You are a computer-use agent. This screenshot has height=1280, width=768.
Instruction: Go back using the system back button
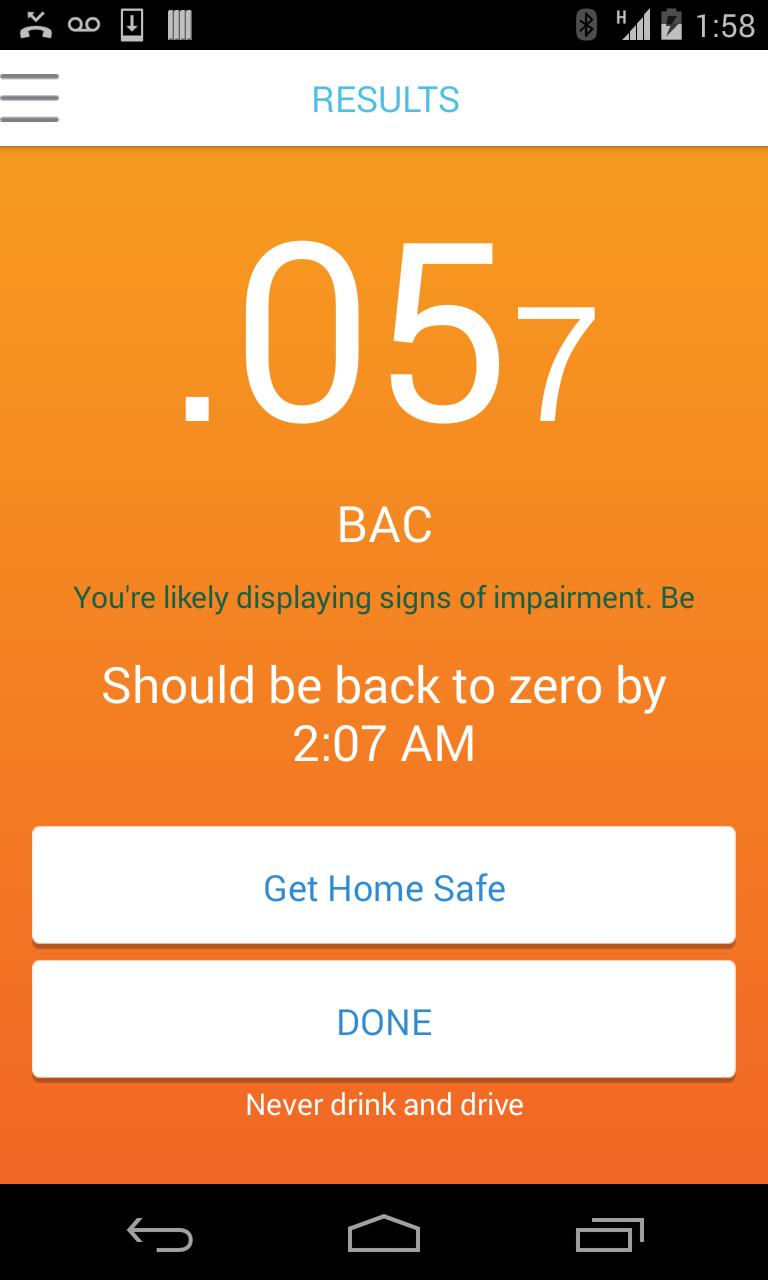tap(160, 1234)
